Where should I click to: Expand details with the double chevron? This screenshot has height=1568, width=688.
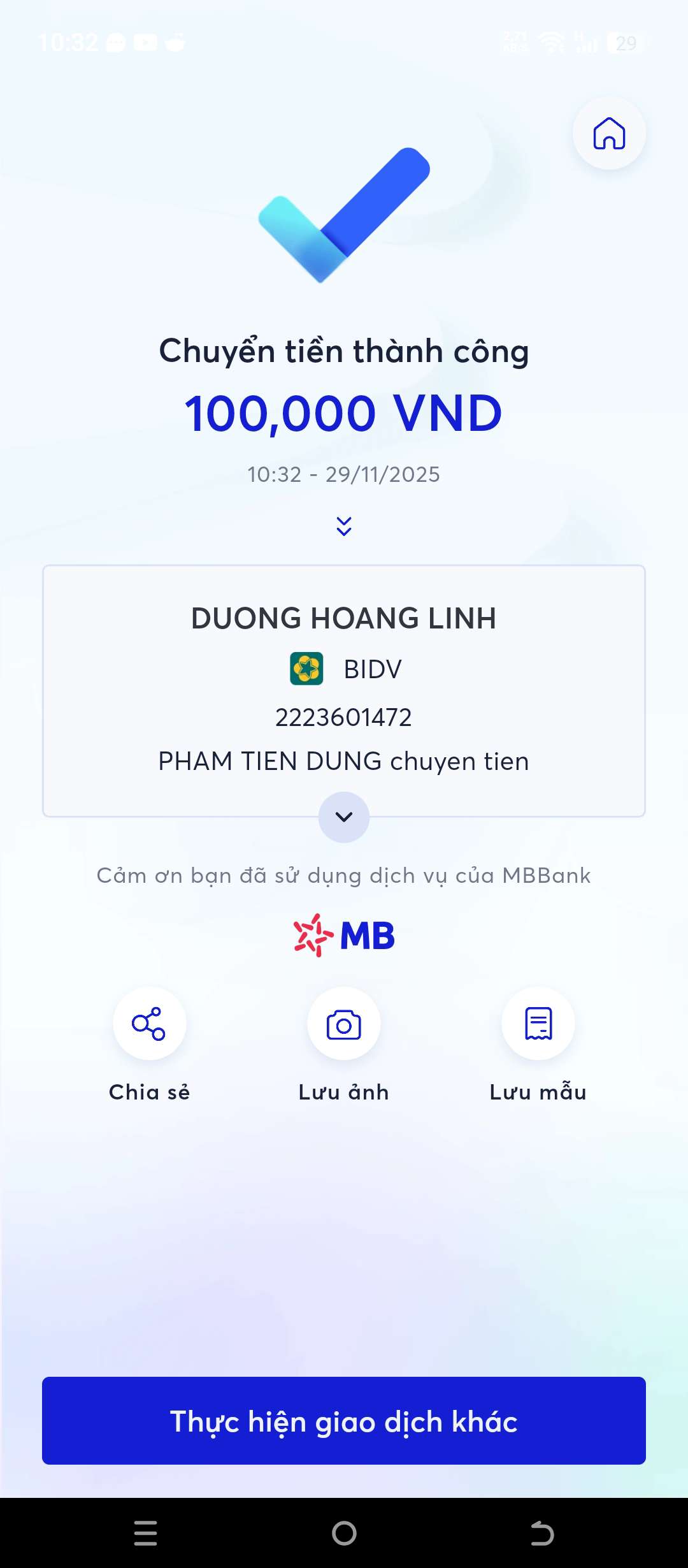tap(344, 526)
